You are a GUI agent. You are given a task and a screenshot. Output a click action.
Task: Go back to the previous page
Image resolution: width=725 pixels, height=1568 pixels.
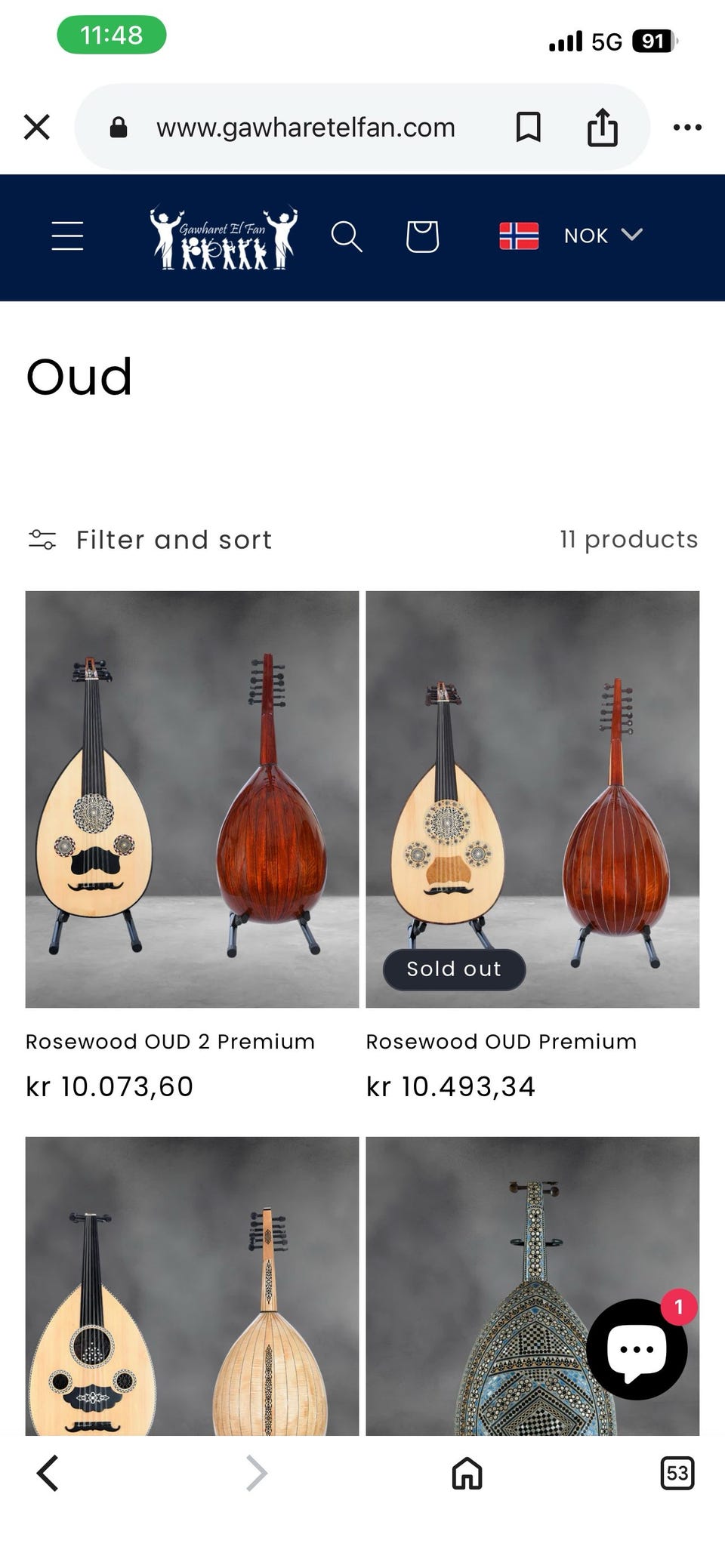[48, 1473]
